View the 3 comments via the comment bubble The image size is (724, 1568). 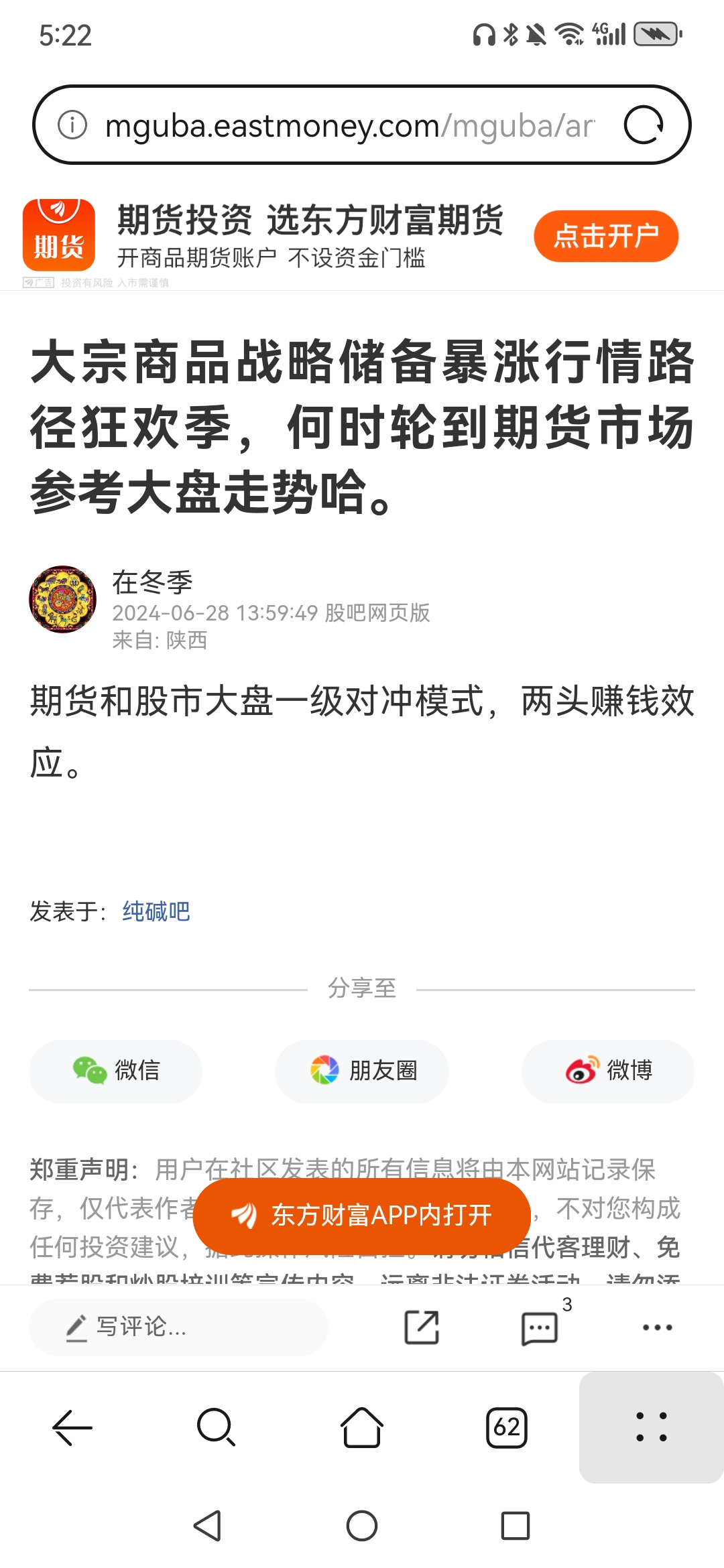[x=540, y=1327]
